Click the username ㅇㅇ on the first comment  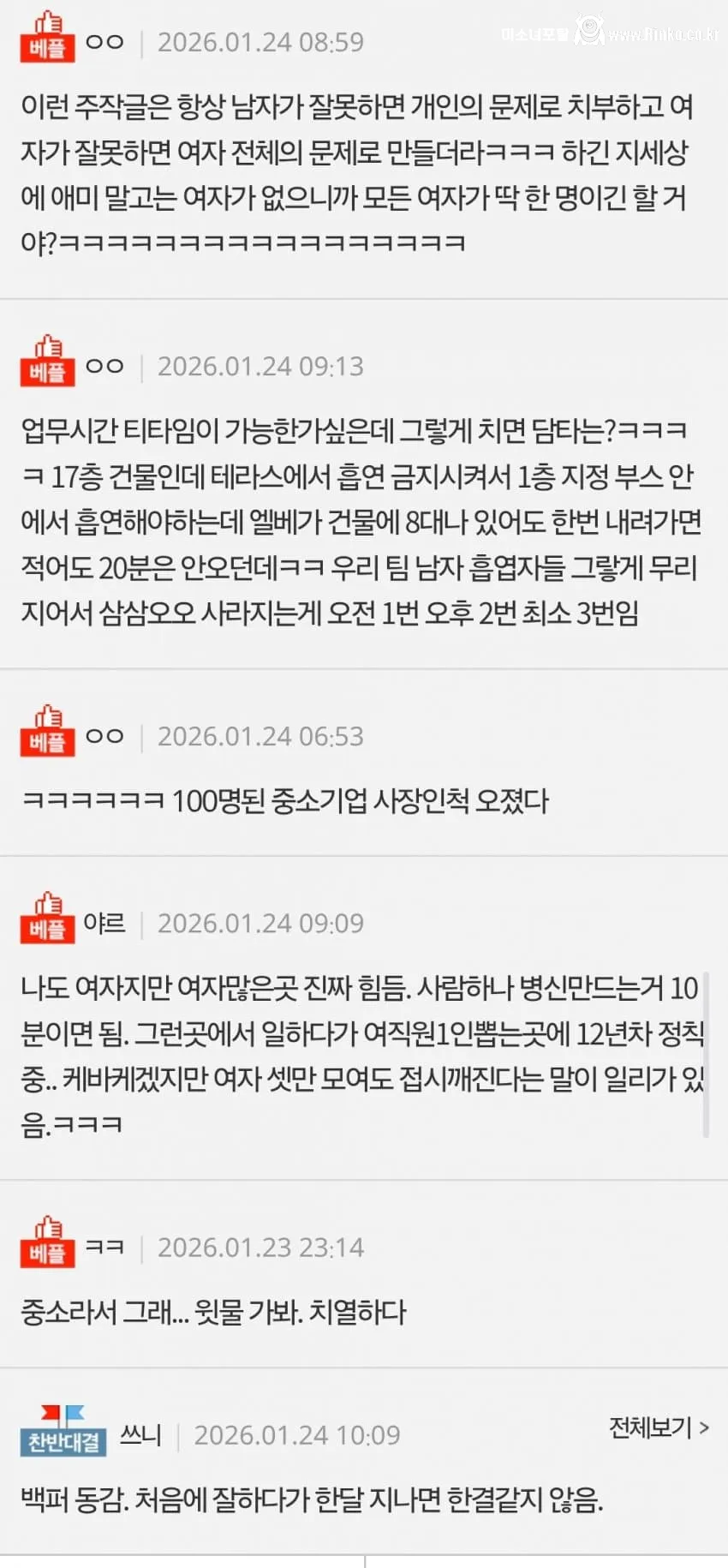(x=104, y=41)
